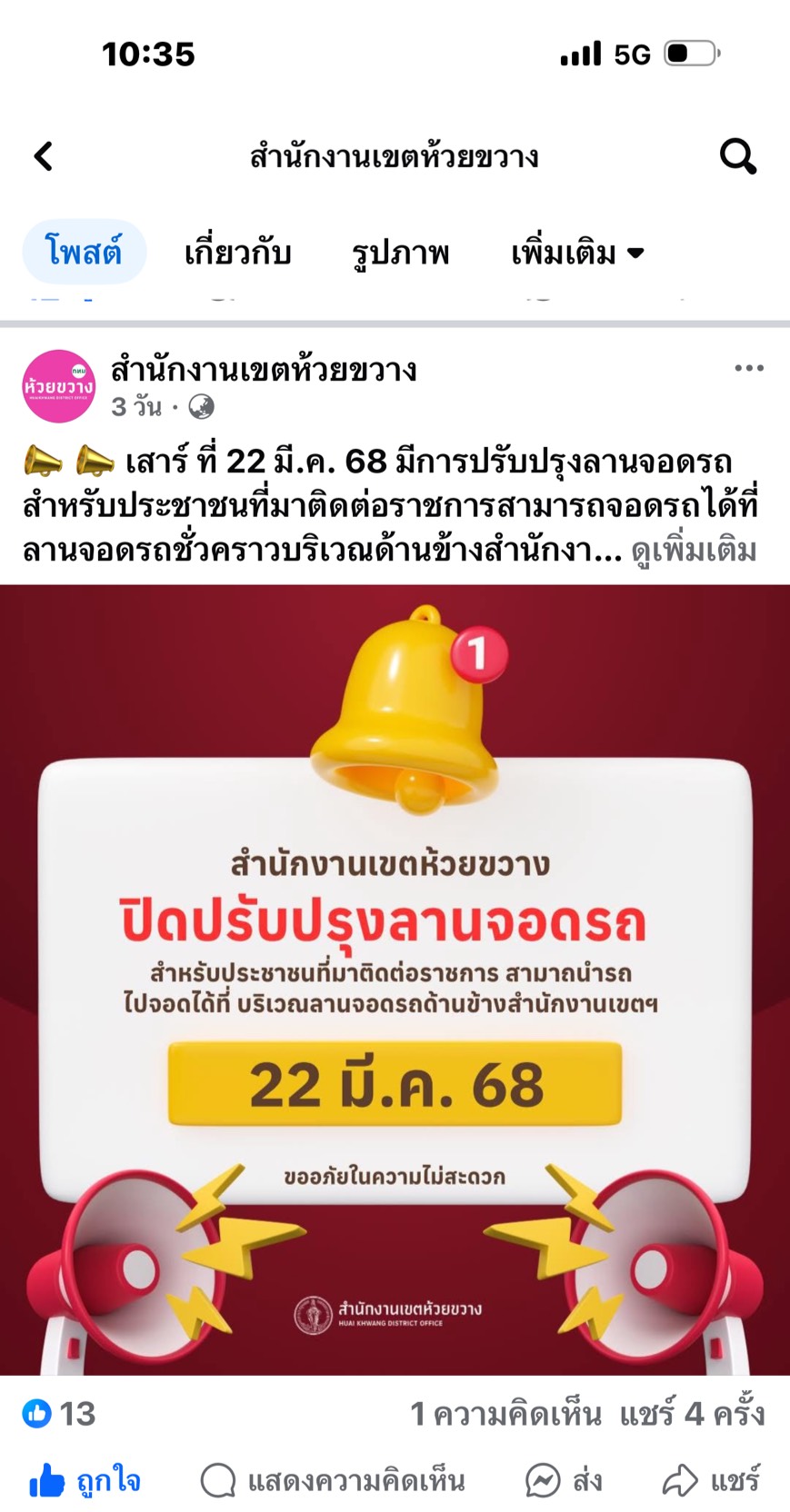Switch to the โพสต์ tab

click(85, 252)
